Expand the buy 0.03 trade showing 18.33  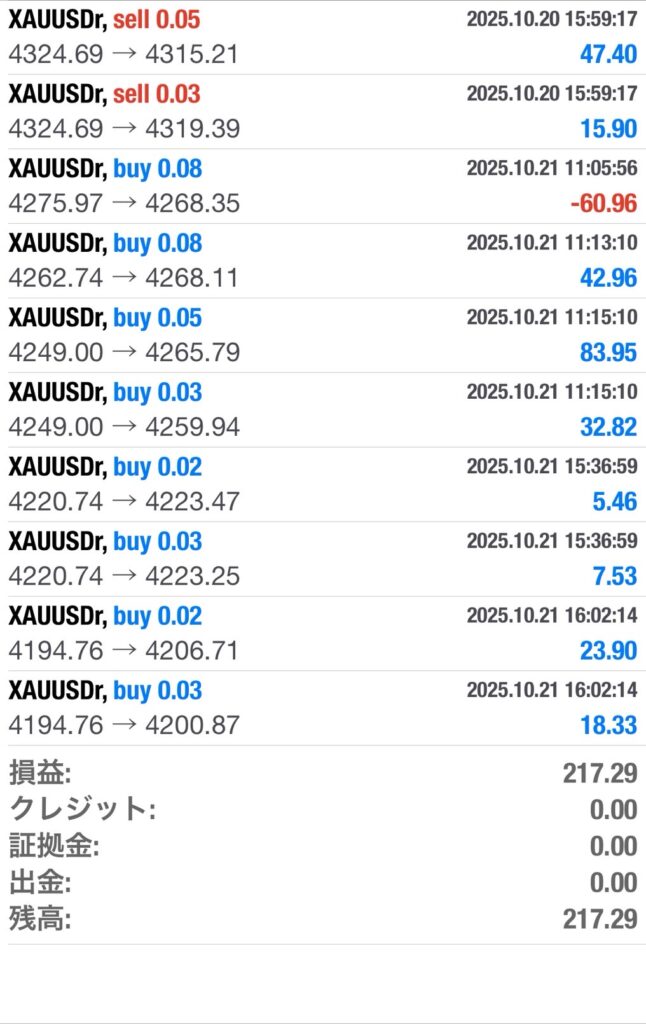(x=322, y=707)
